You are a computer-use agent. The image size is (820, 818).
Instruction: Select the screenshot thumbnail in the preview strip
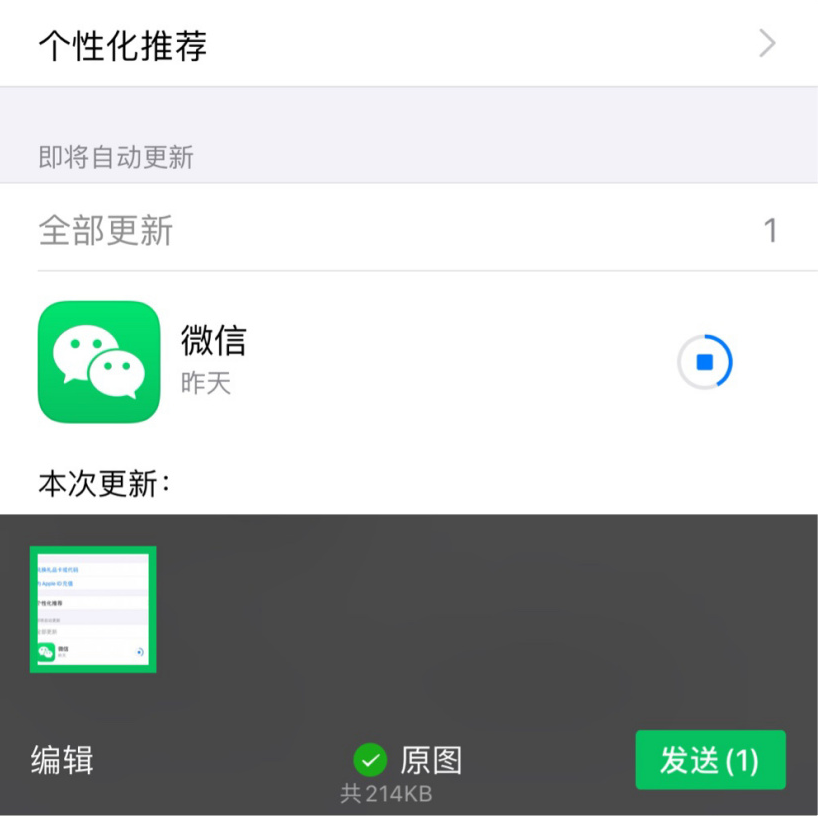tap(93, 609)
